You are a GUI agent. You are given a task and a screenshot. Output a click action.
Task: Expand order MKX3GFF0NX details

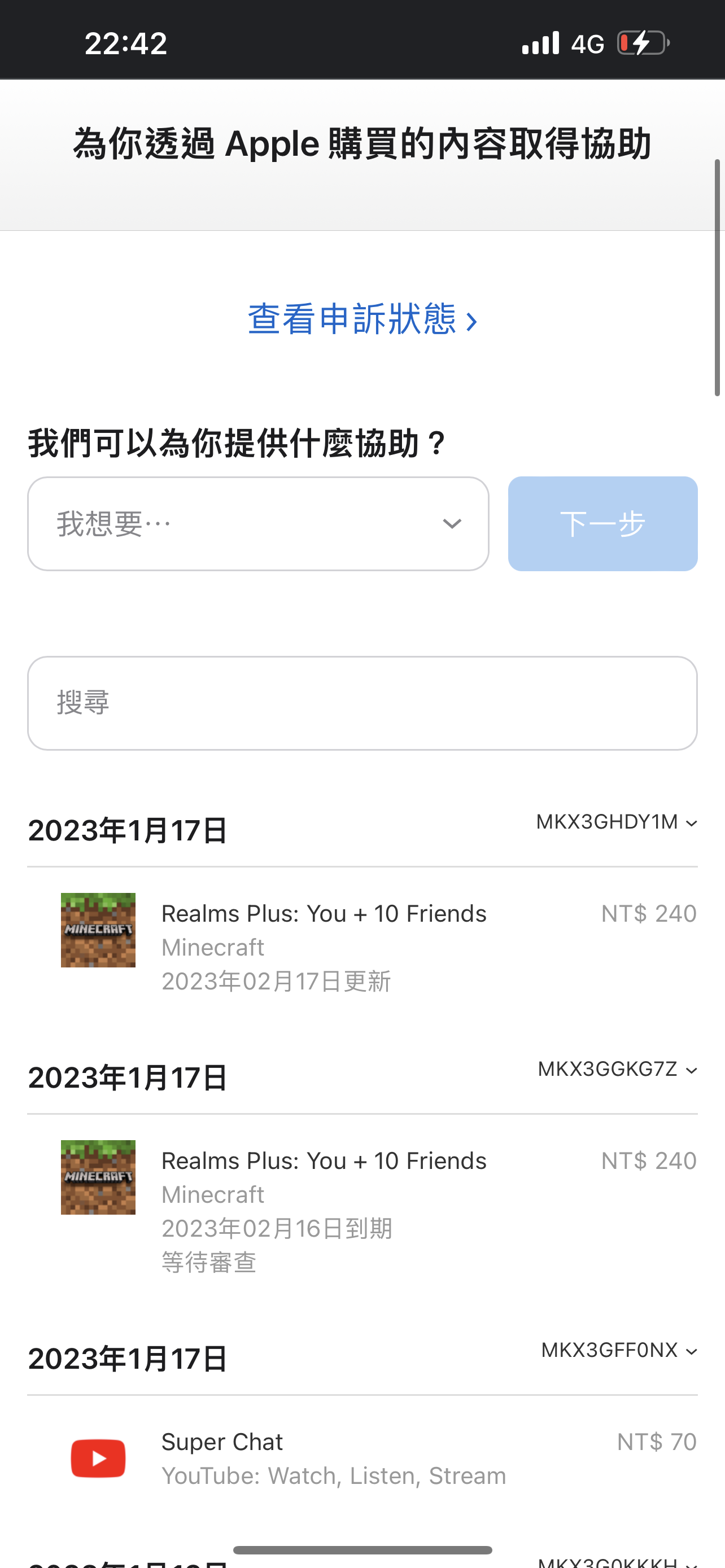coord(618,1351)
